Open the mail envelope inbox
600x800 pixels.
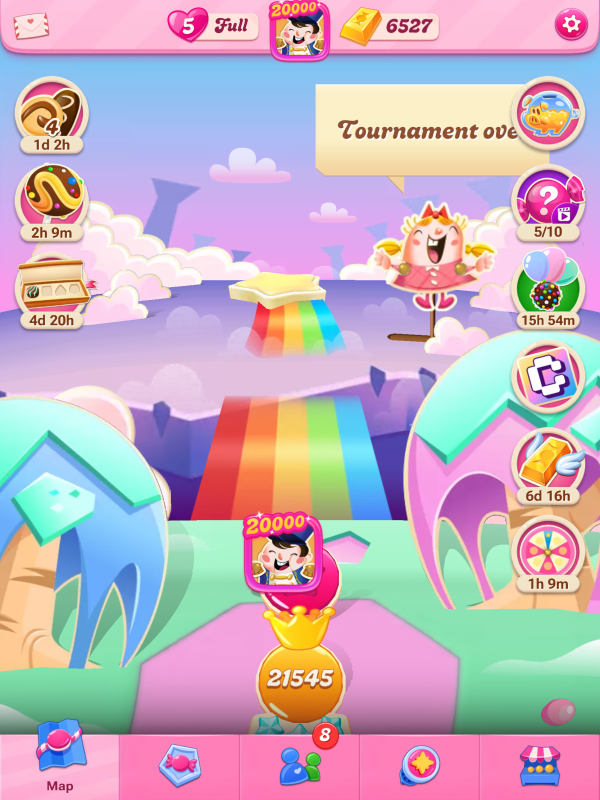[x=32, y=24]
